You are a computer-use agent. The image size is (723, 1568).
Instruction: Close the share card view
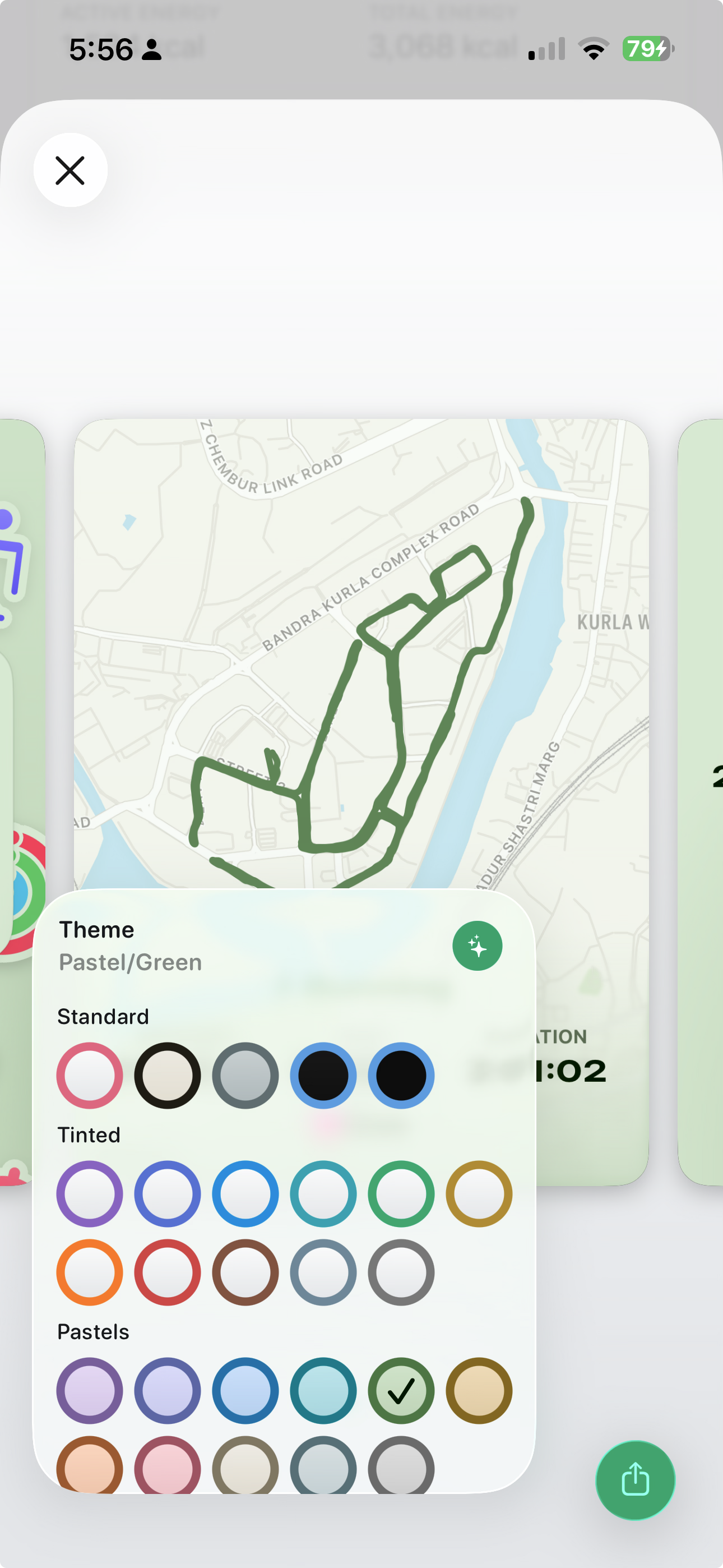click(71, 170)
